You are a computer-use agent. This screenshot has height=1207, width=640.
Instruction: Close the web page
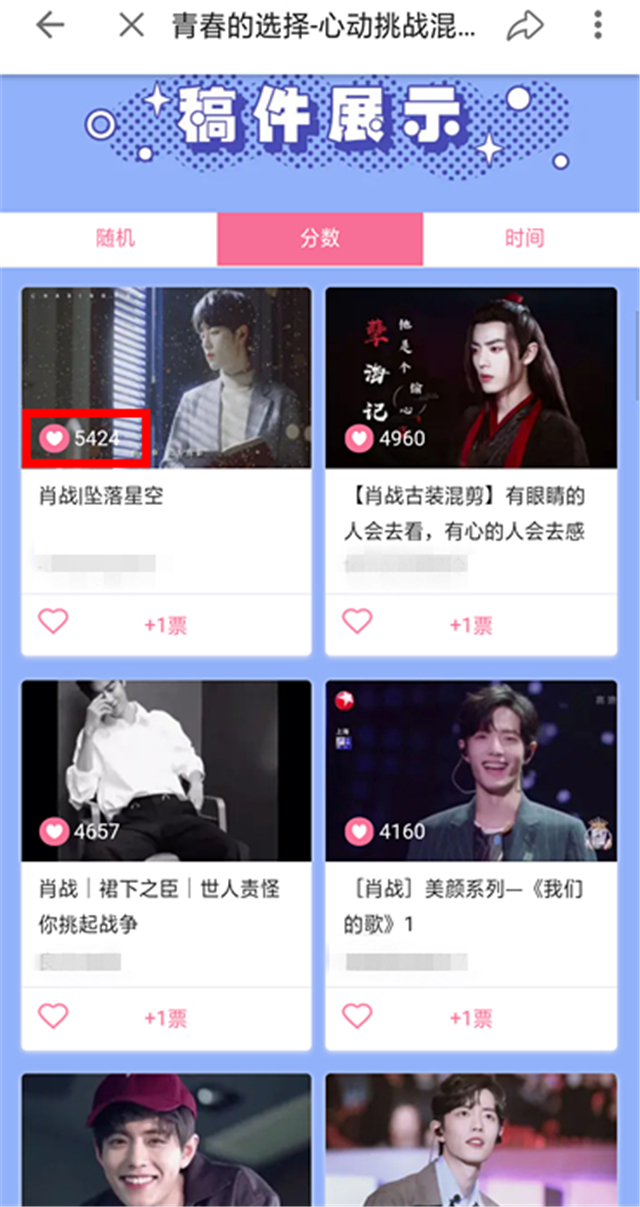[131, 27]
